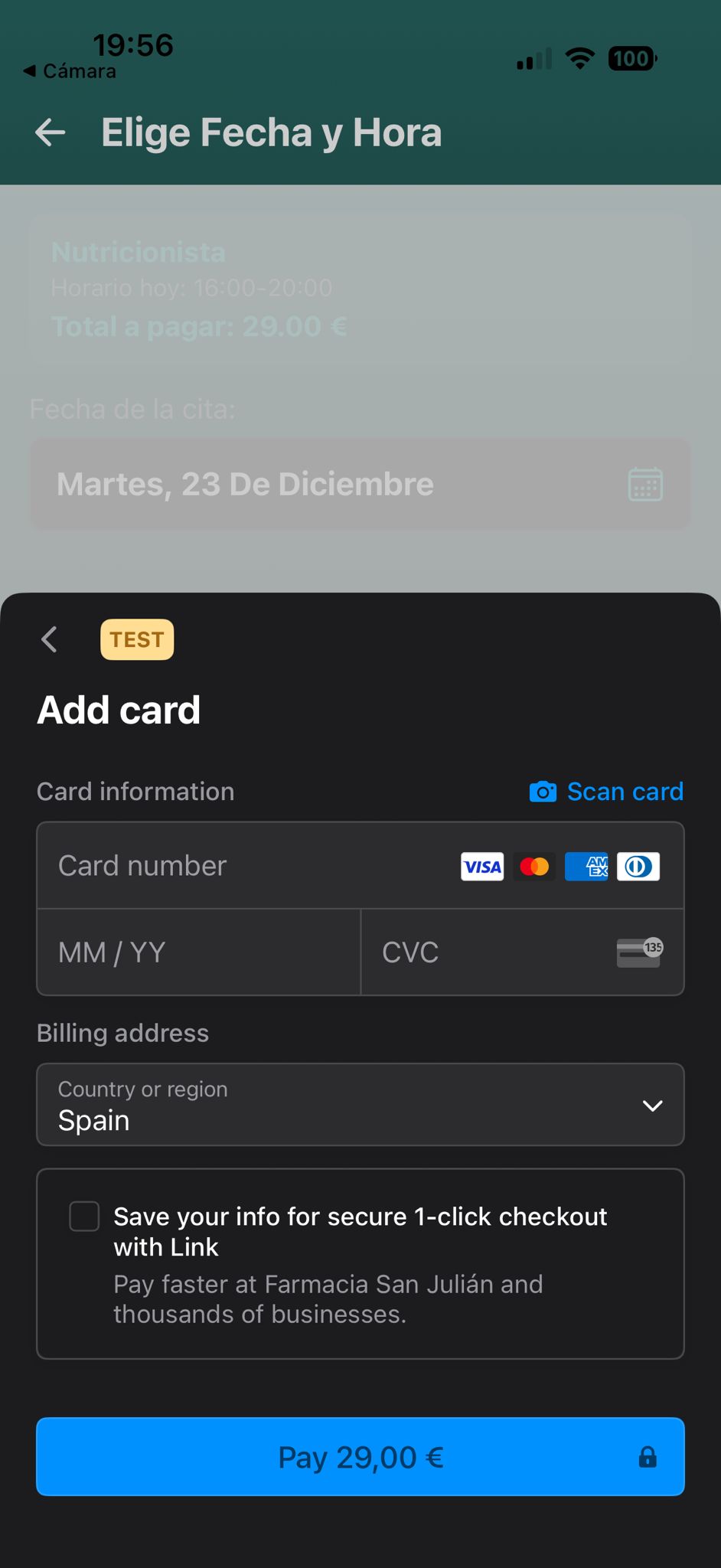Pay 29,00 € now
The width and height of the screenshot is (721, 1568).
[x=360, y=1457]
